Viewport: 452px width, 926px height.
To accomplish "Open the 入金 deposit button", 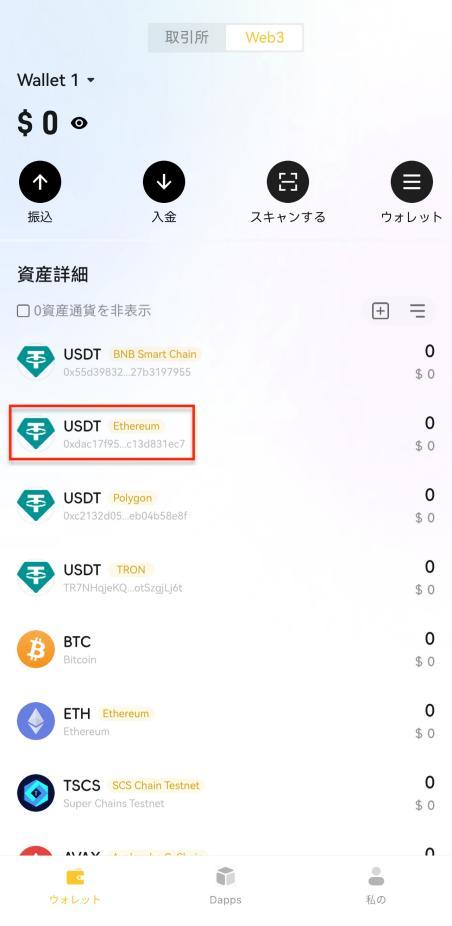I will click(x=164, y=182).
